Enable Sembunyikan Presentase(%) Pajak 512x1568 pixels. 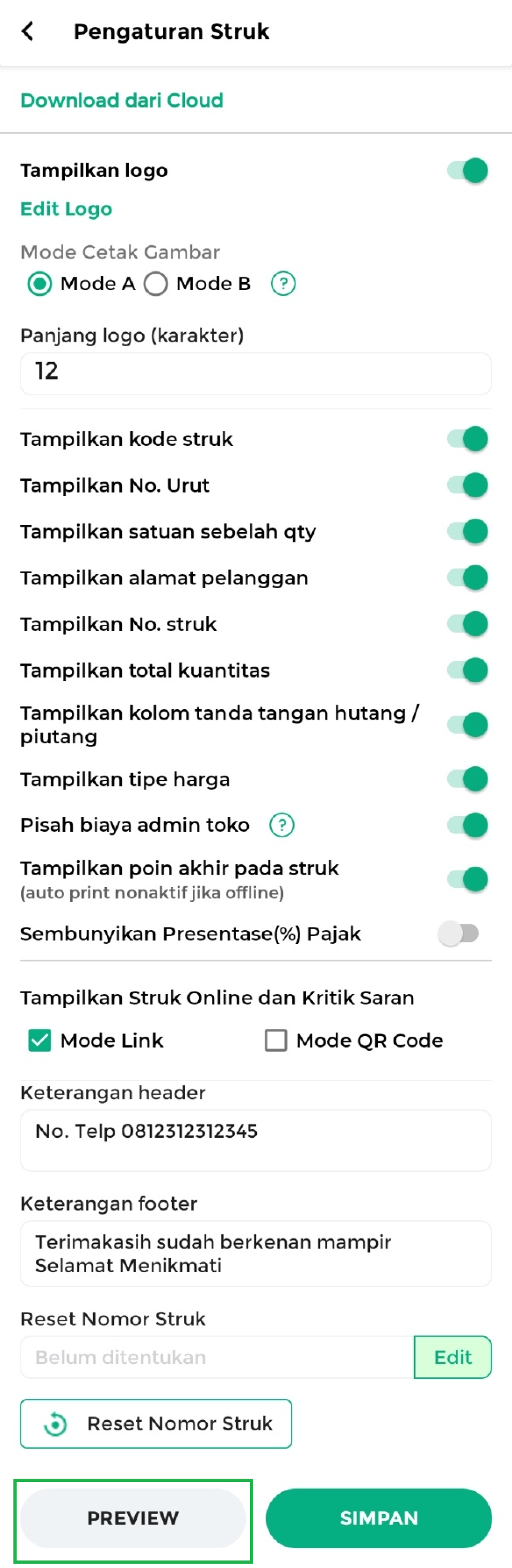click(459, 933)
